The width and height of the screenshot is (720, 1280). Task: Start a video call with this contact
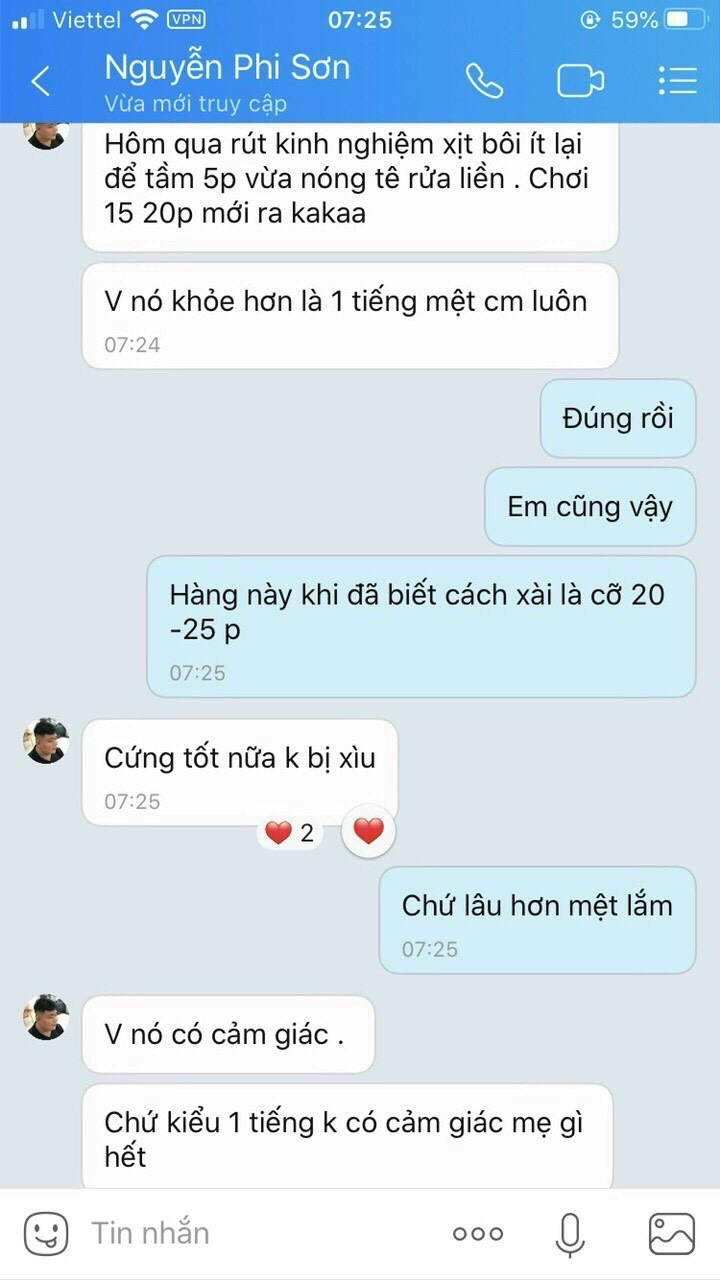coord(580,81)
